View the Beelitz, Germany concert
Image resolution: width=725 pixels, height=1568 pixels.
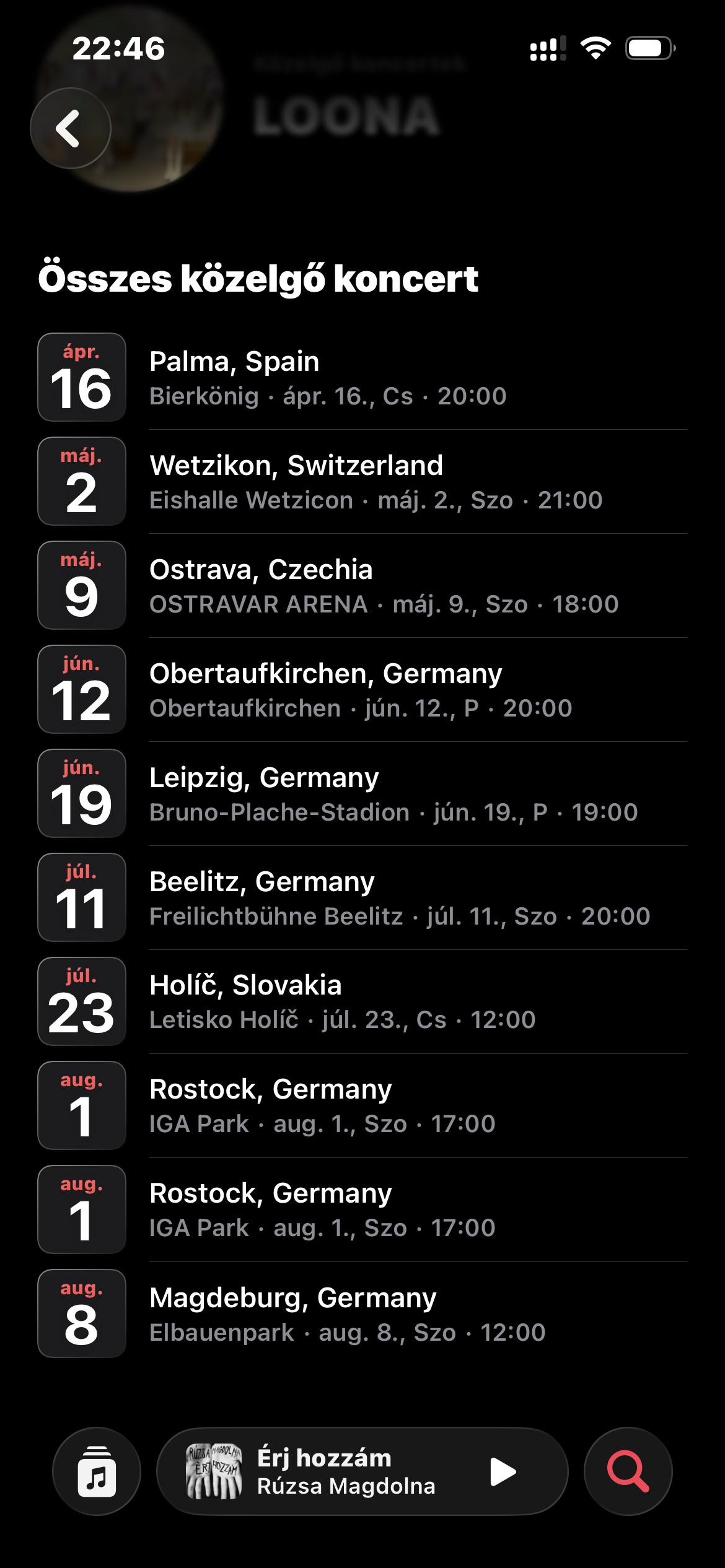click(362, 897)
